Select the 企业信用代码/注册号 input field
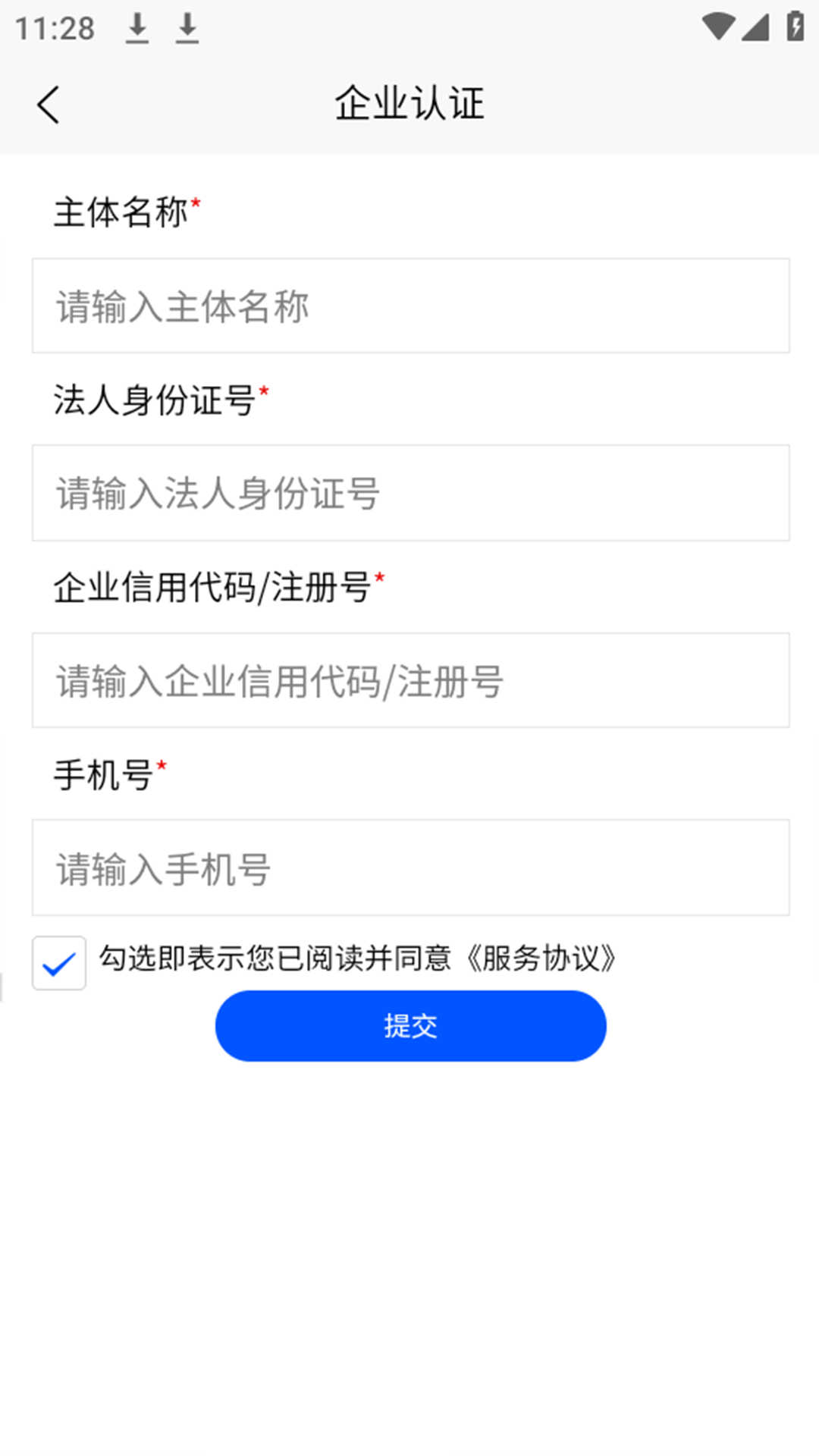 coord(409,680)
